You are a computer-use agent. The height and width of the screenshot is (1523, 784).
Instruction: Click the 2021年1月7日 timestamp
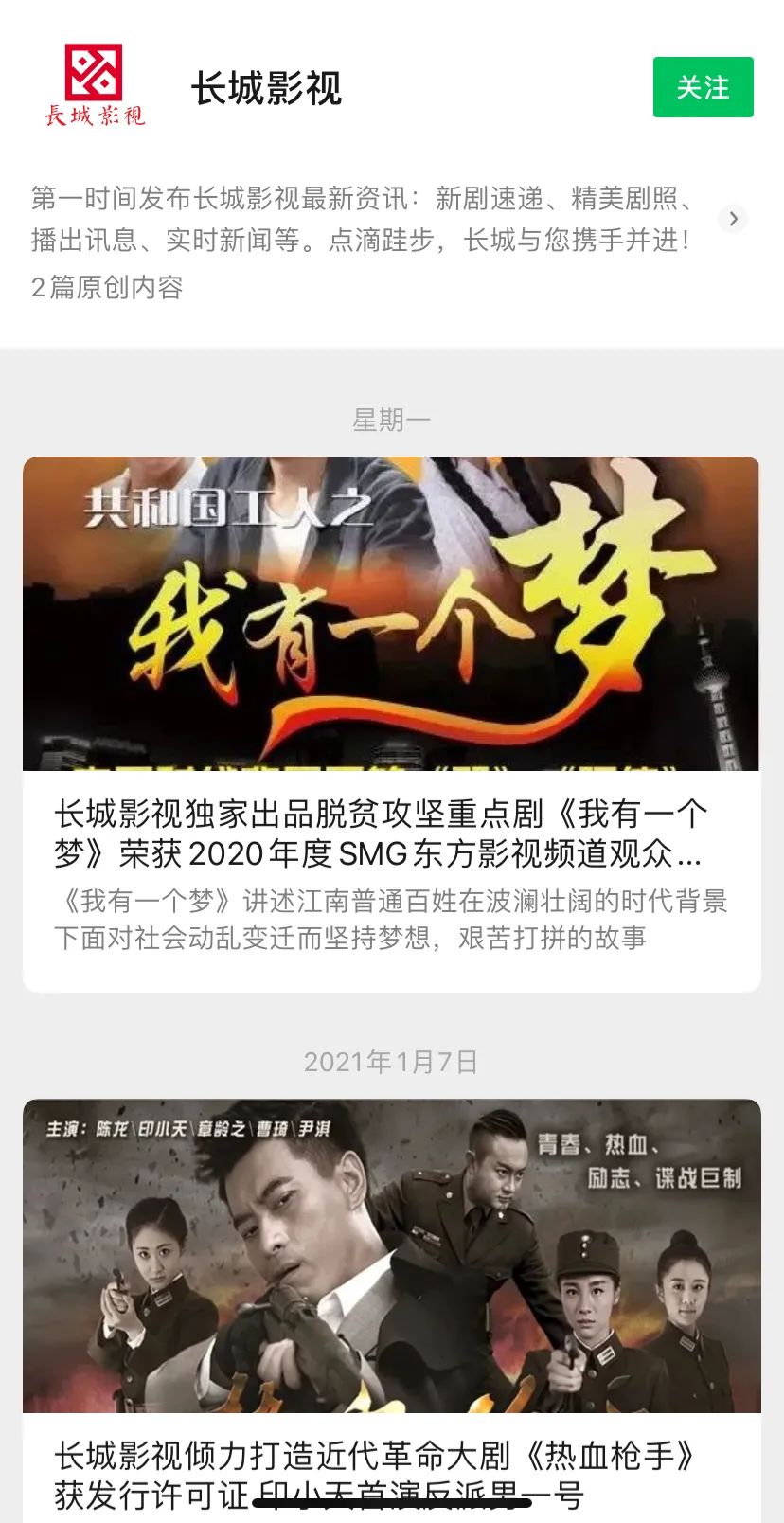coord(392,1061)
